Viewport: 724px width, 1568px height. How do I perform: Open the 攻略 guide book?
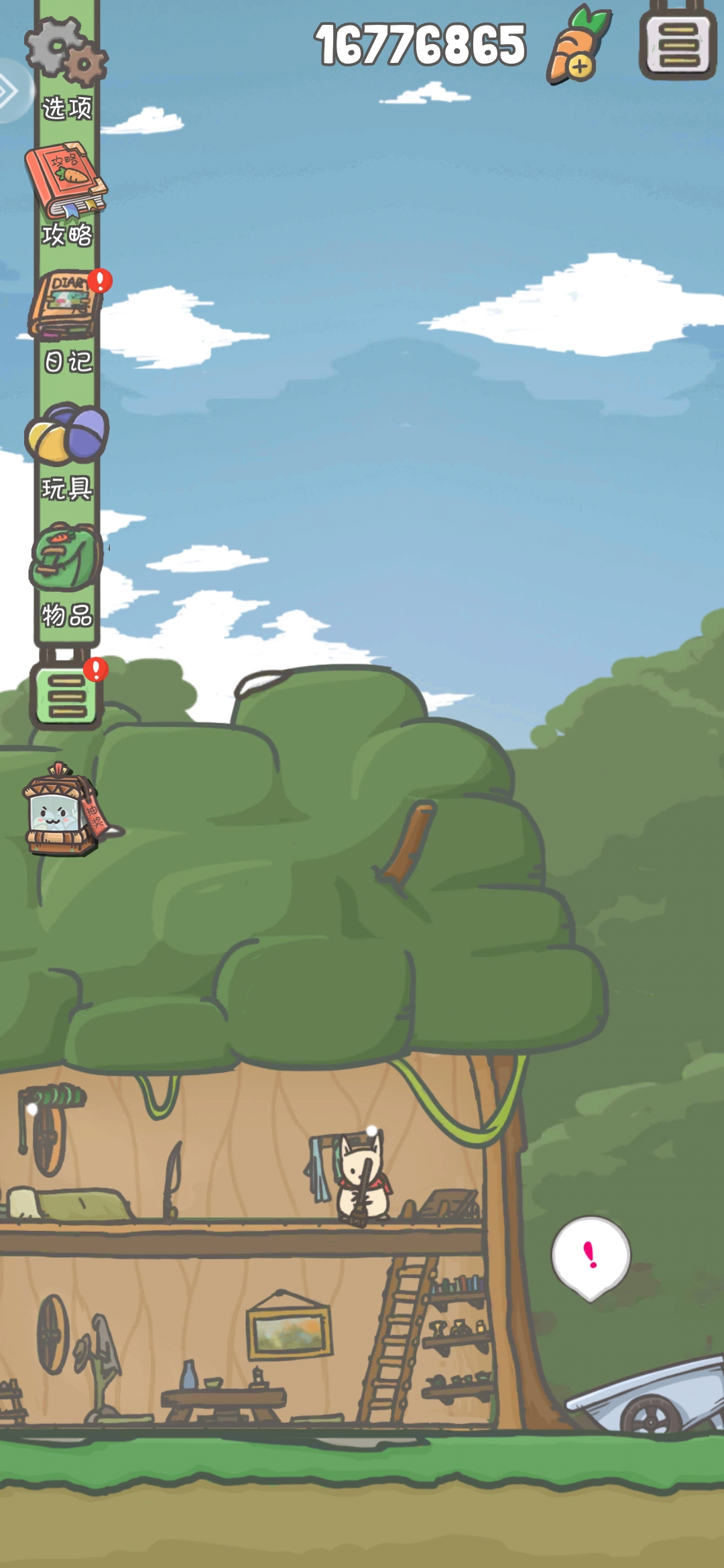[66, 182]
